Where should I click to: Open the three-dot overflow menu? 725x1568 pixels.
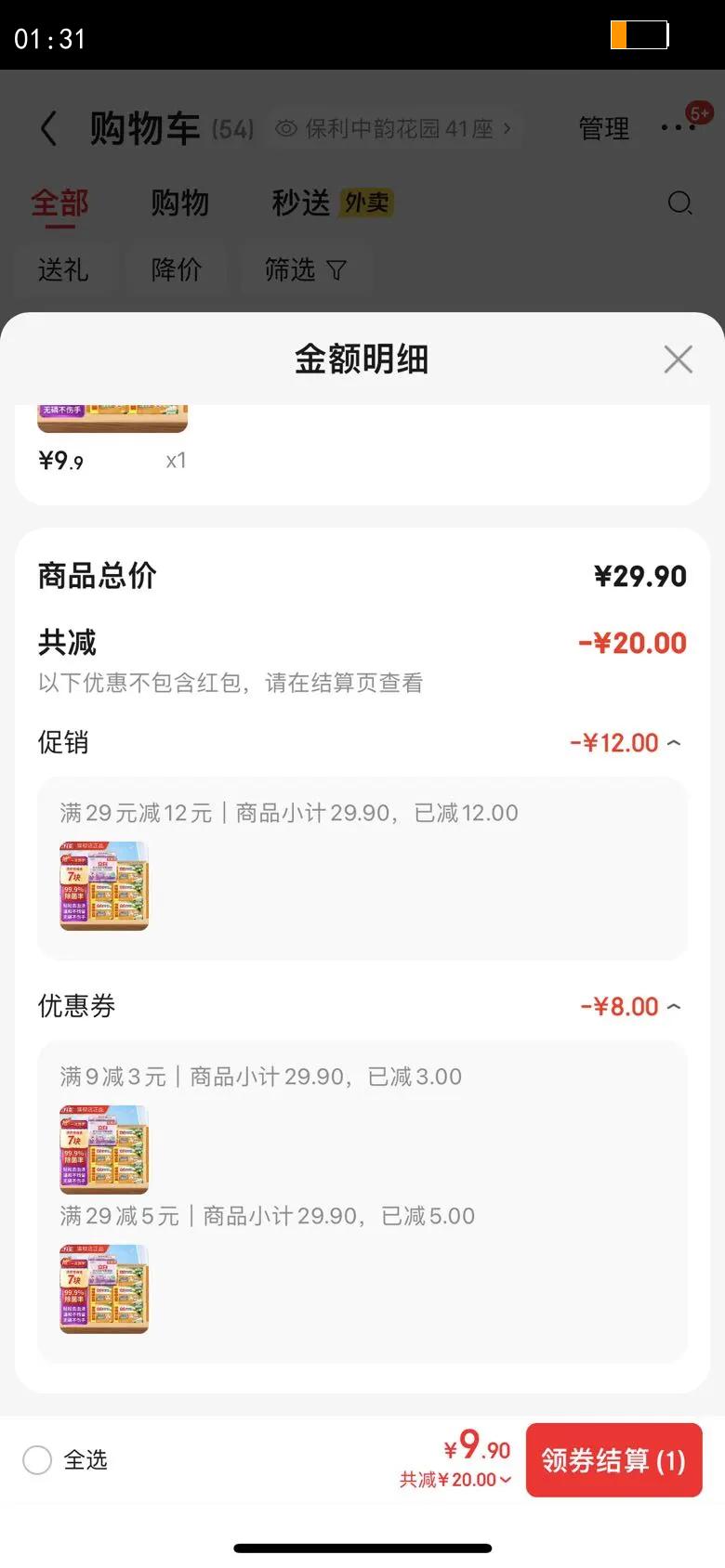[x=678, y=127]
